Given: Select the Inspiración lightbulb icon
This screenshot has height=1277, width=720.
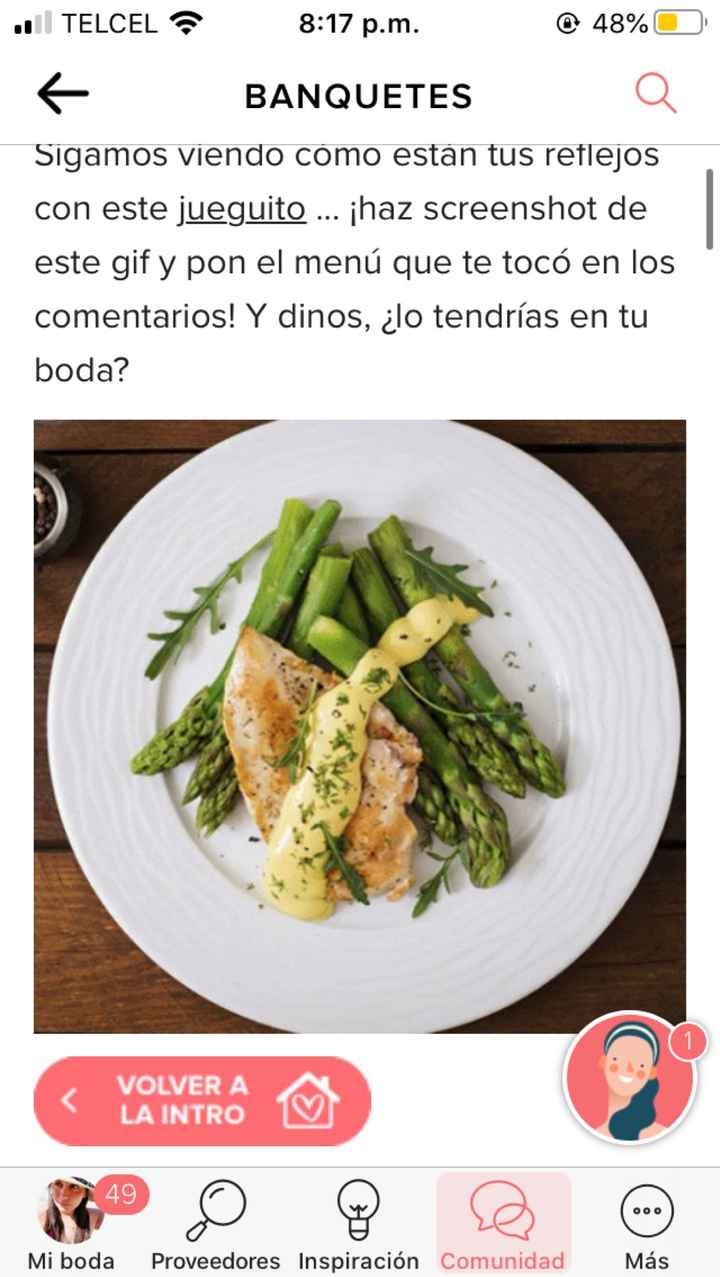Looking at the screenshot, I should pyautogui.click(x=358, y=1208).
